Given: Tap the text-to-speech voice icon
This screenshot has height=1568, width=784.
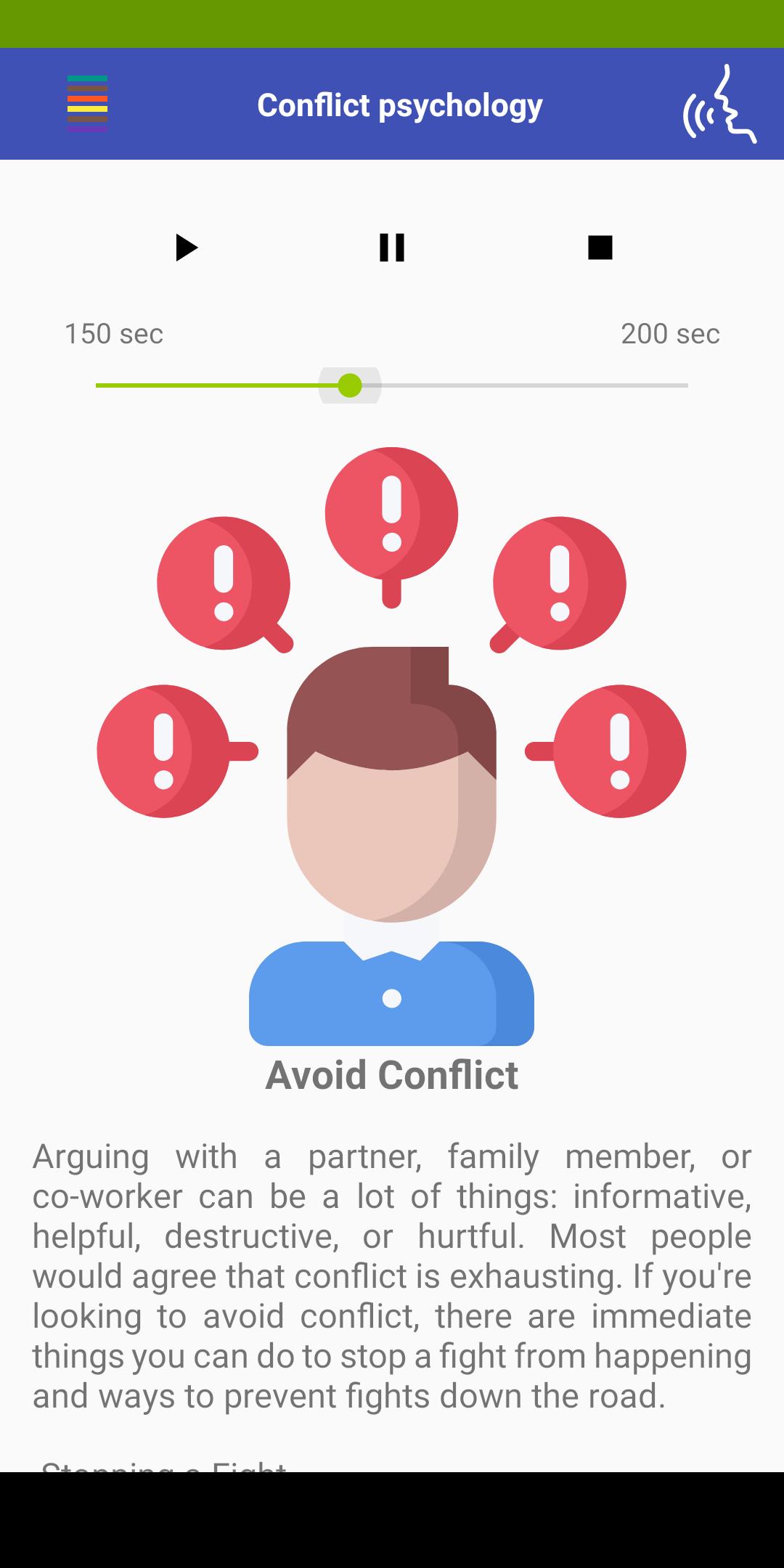Looking at the screenshot, I should click(719, 105).
